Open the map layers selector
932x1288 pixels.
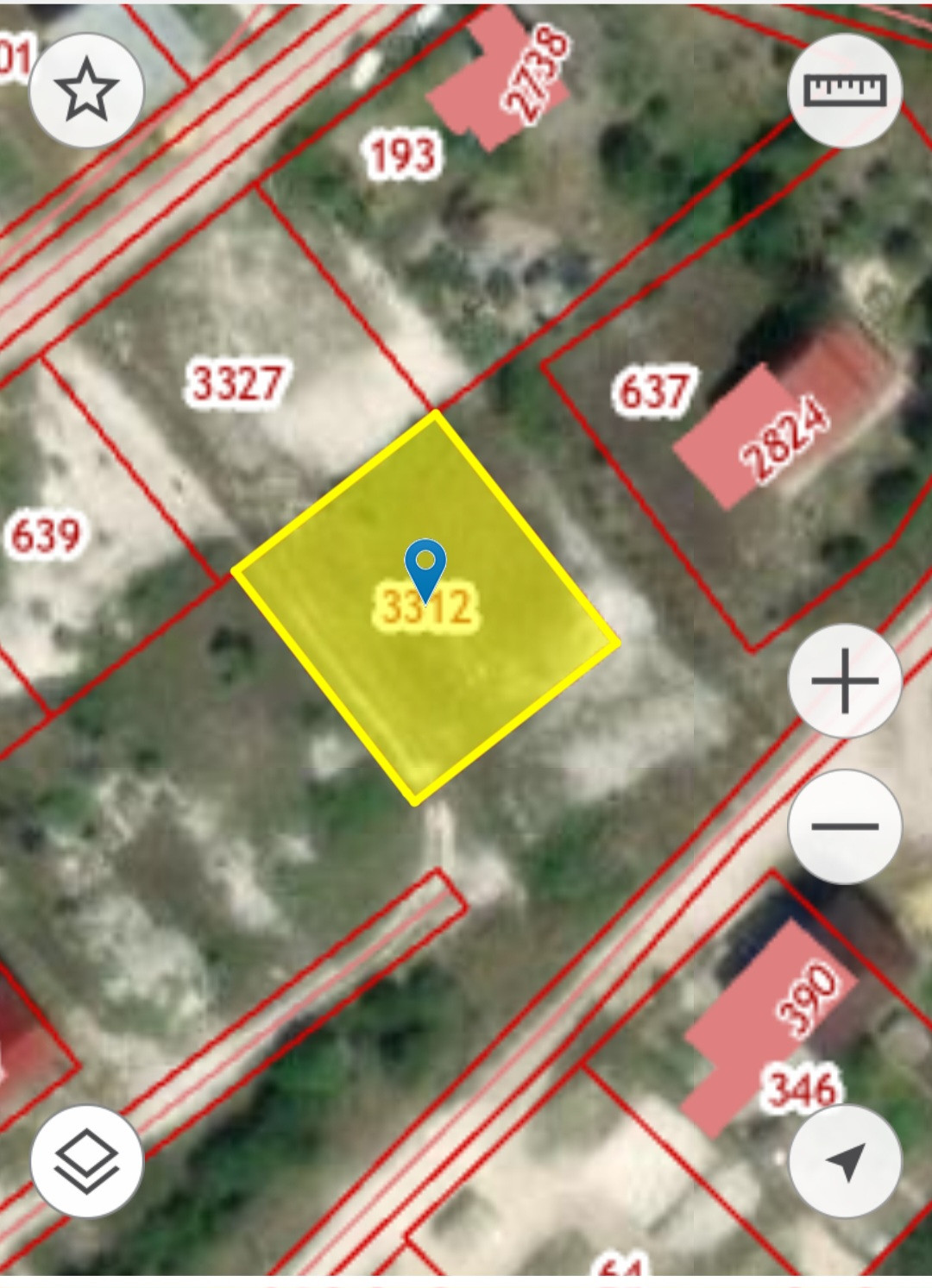[x=86, y=1161]
